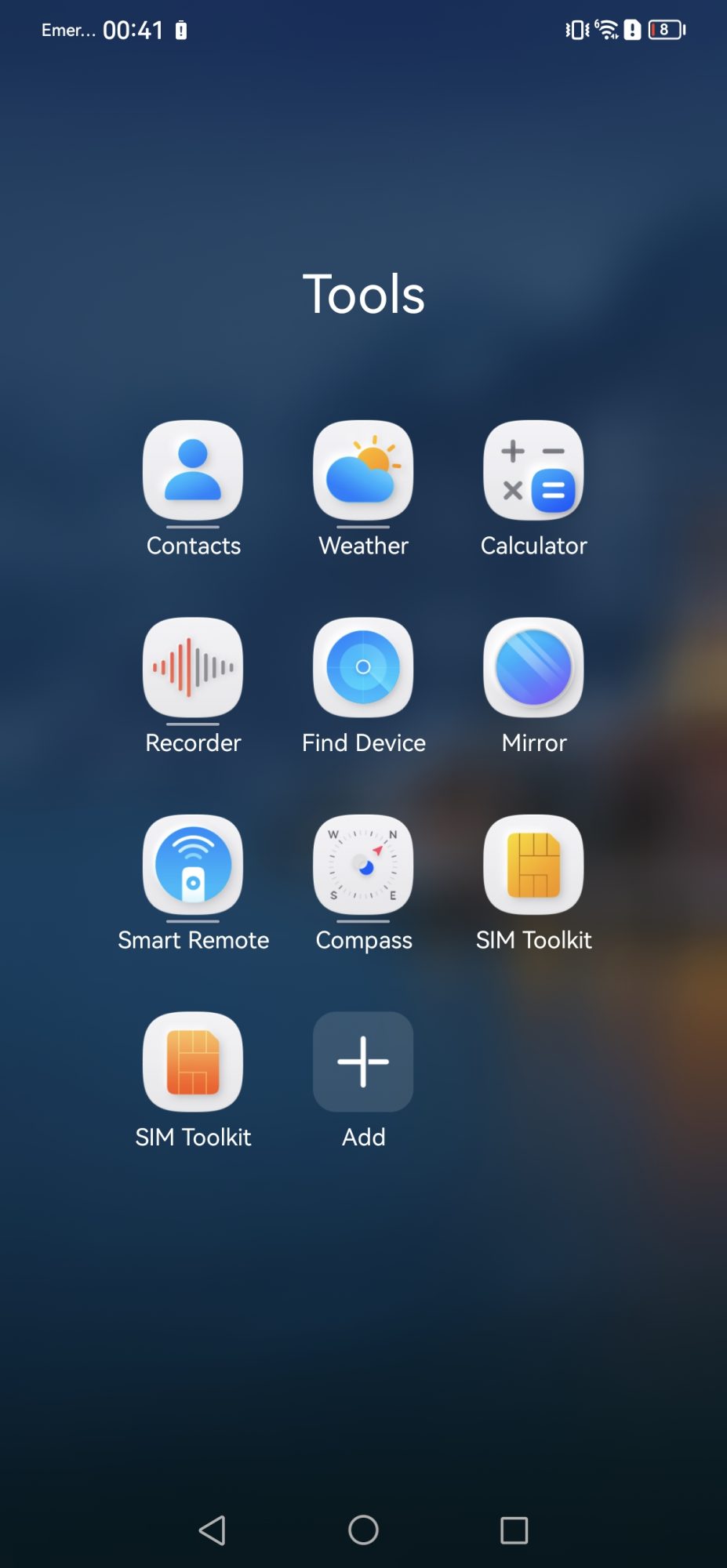Launch the Compass app

(x=363, y=865)
